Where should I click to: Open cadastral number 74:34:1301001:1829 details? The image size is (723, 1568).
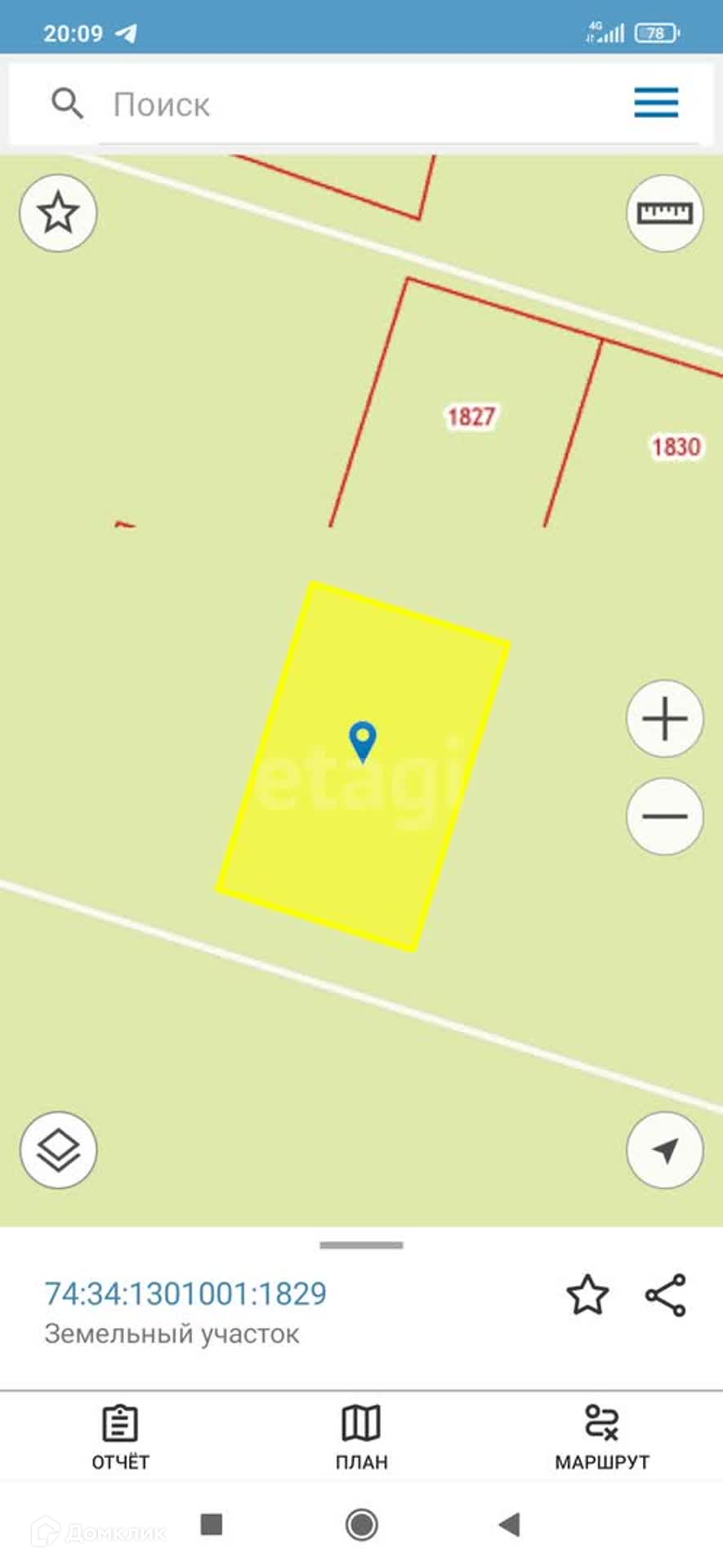point(185,1294)
